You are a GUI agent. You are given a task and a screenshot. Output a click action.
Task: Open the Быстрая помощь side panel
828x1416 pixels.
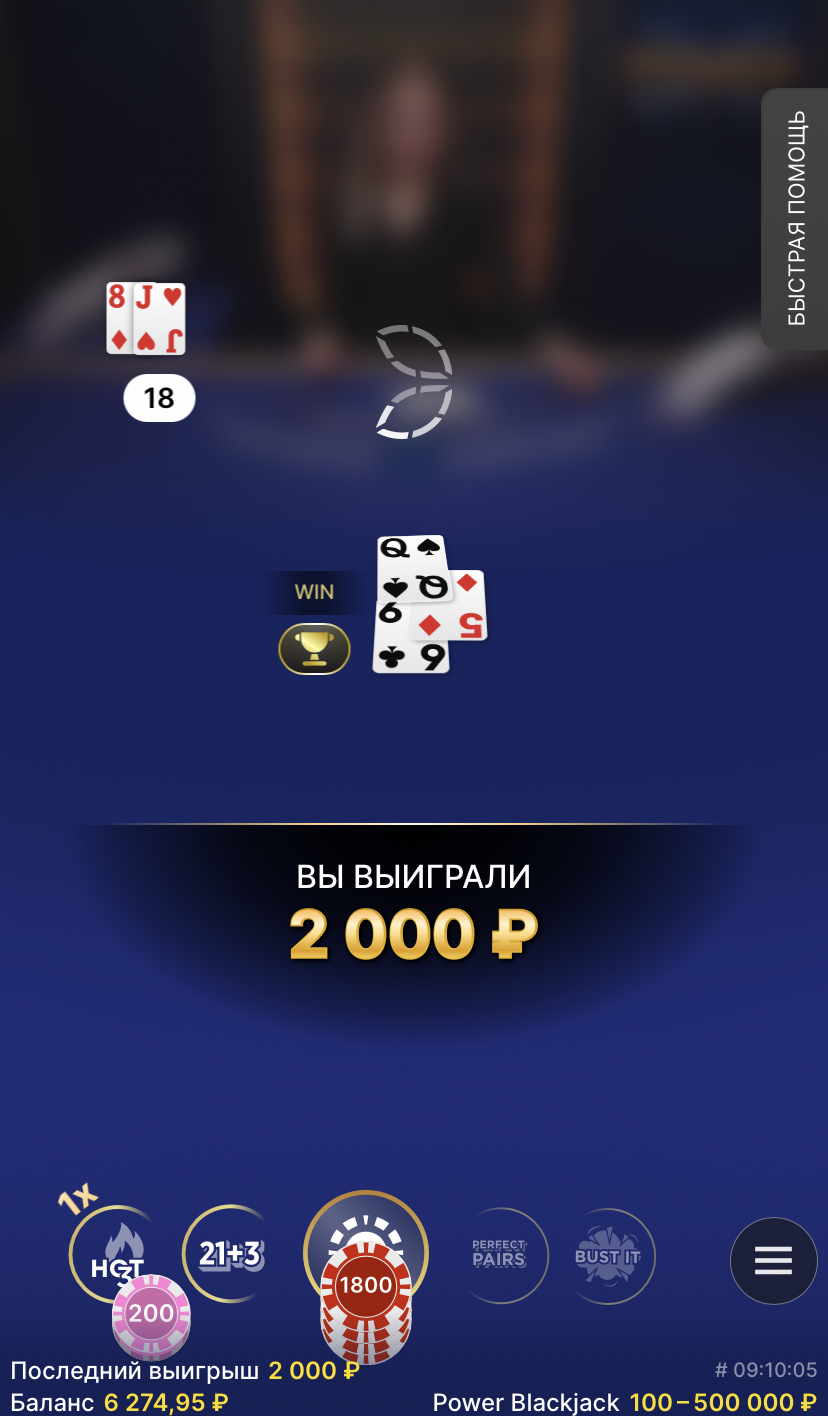pyautogui.click(x=796, y=218)
